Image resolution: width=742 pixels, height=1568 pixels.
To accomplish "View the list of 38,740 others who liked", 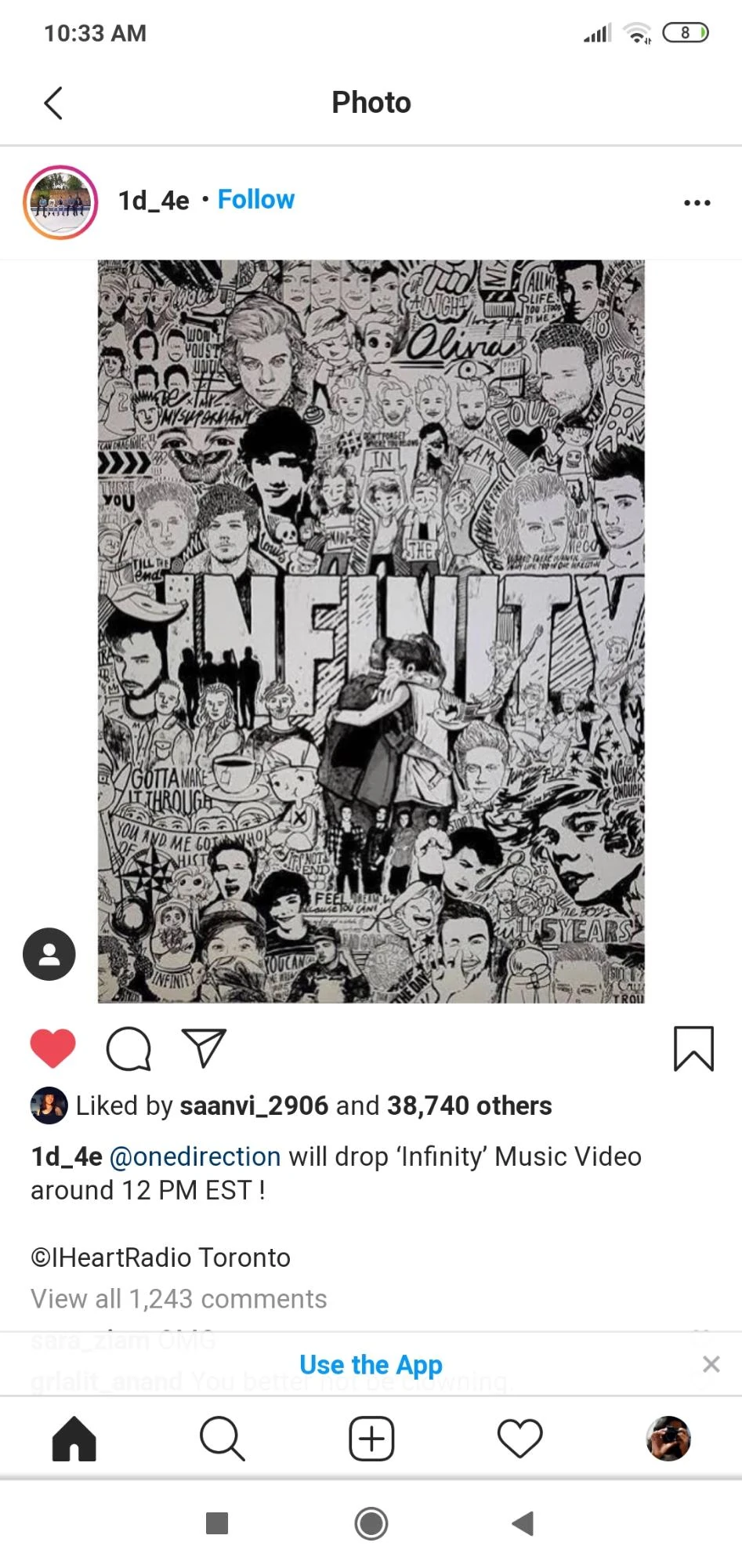I will pyautogui.click(x=469, y=1105).
